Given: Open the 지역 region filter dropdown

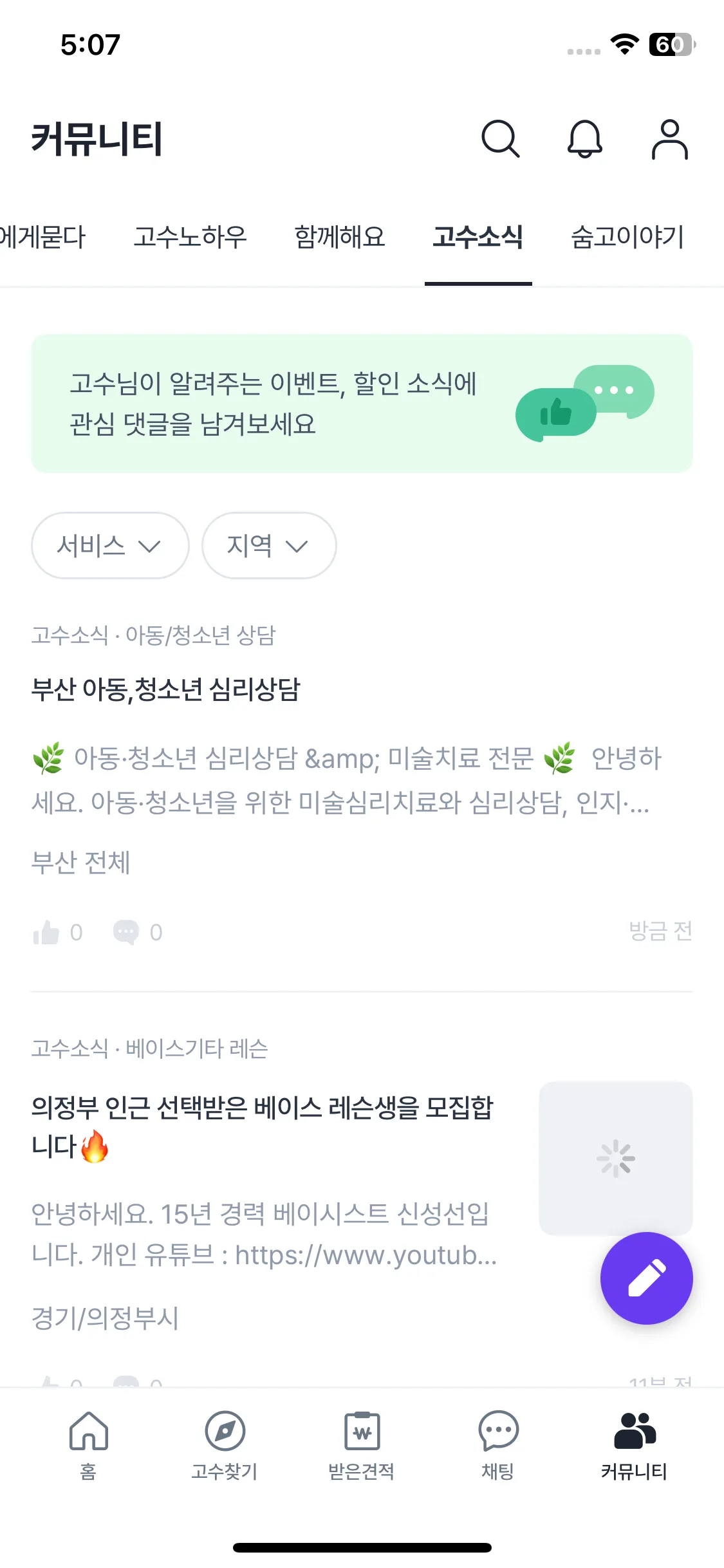Looking at the screenshot, I should point(268,545).
